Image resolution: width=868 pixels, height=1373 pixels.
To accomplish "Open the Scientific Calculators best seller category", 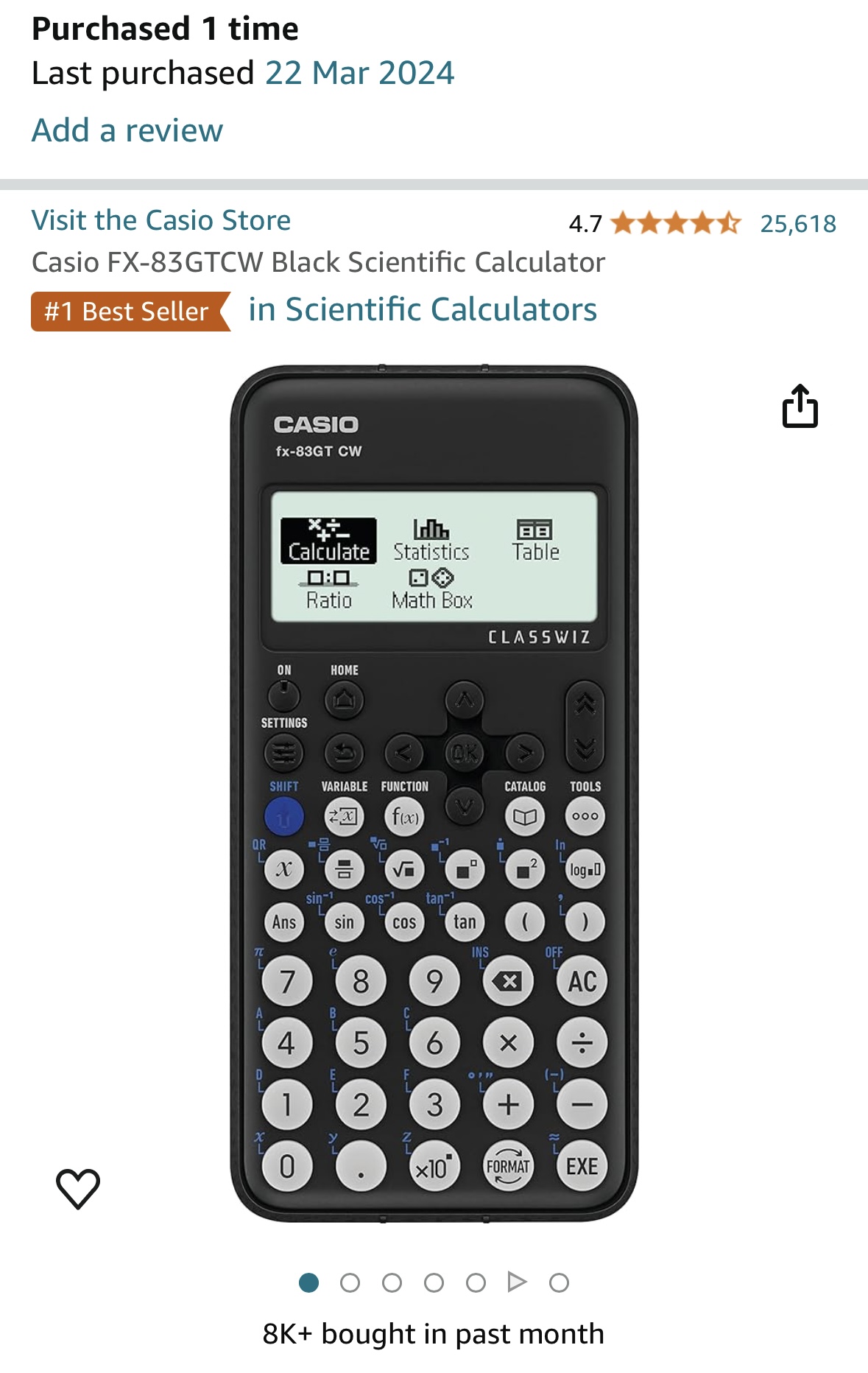I will pyautogui.click(x=422, y=309).
